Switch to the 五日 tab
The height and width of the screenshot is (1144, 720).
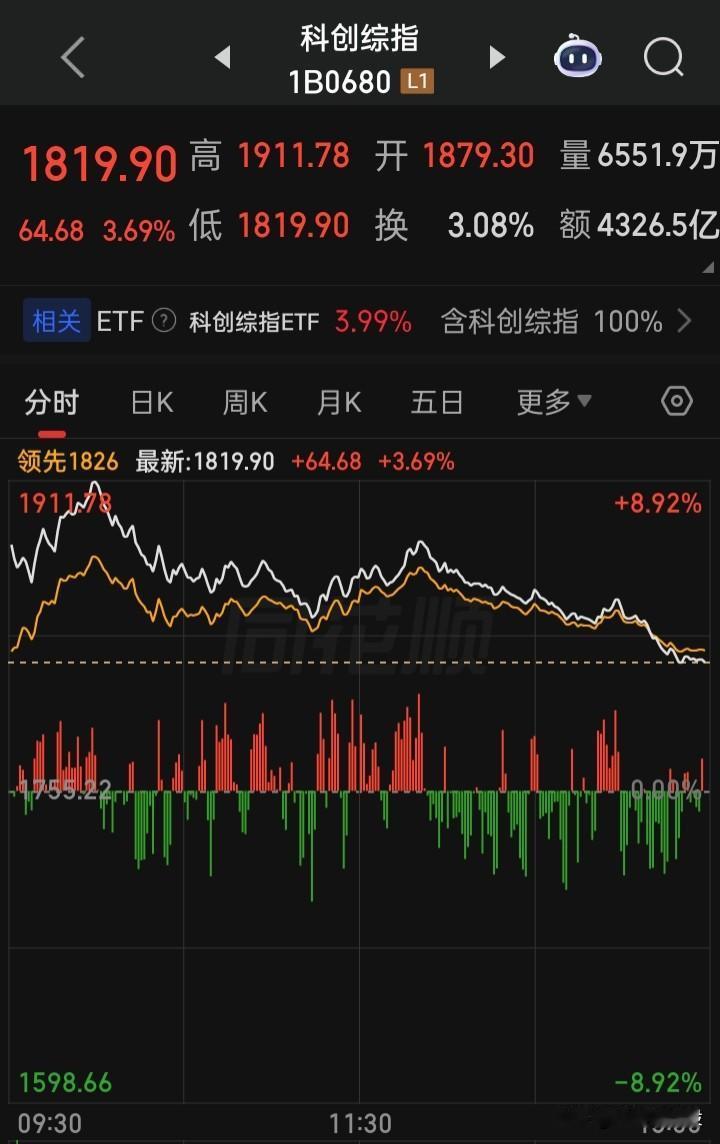(x=436, y=402)
